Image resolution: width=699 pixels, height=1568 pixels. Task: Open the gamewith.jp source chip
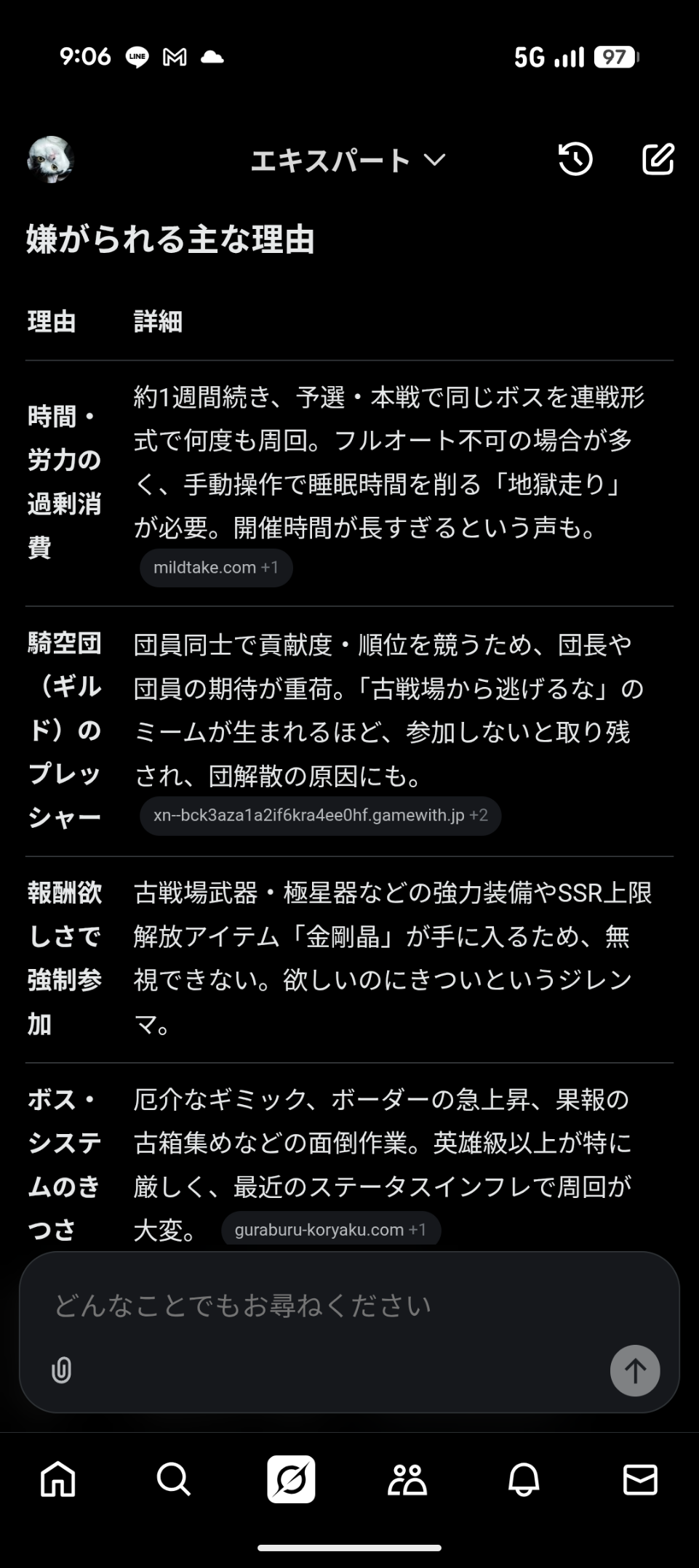point(320,816)
